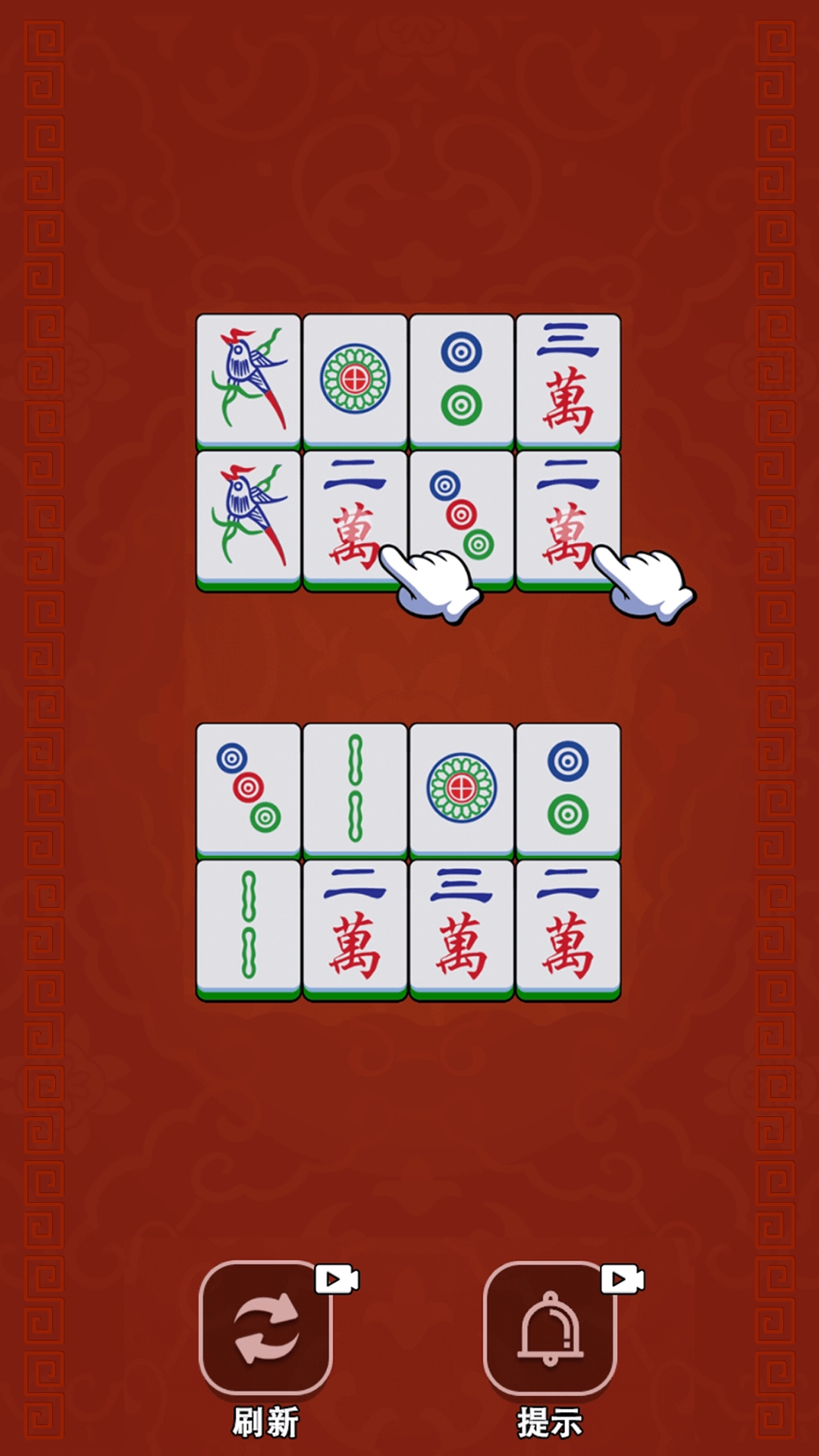Pick the one-dot circle tile in upper group
Screen dimensions: 819x1456
(x=355, y=379)
